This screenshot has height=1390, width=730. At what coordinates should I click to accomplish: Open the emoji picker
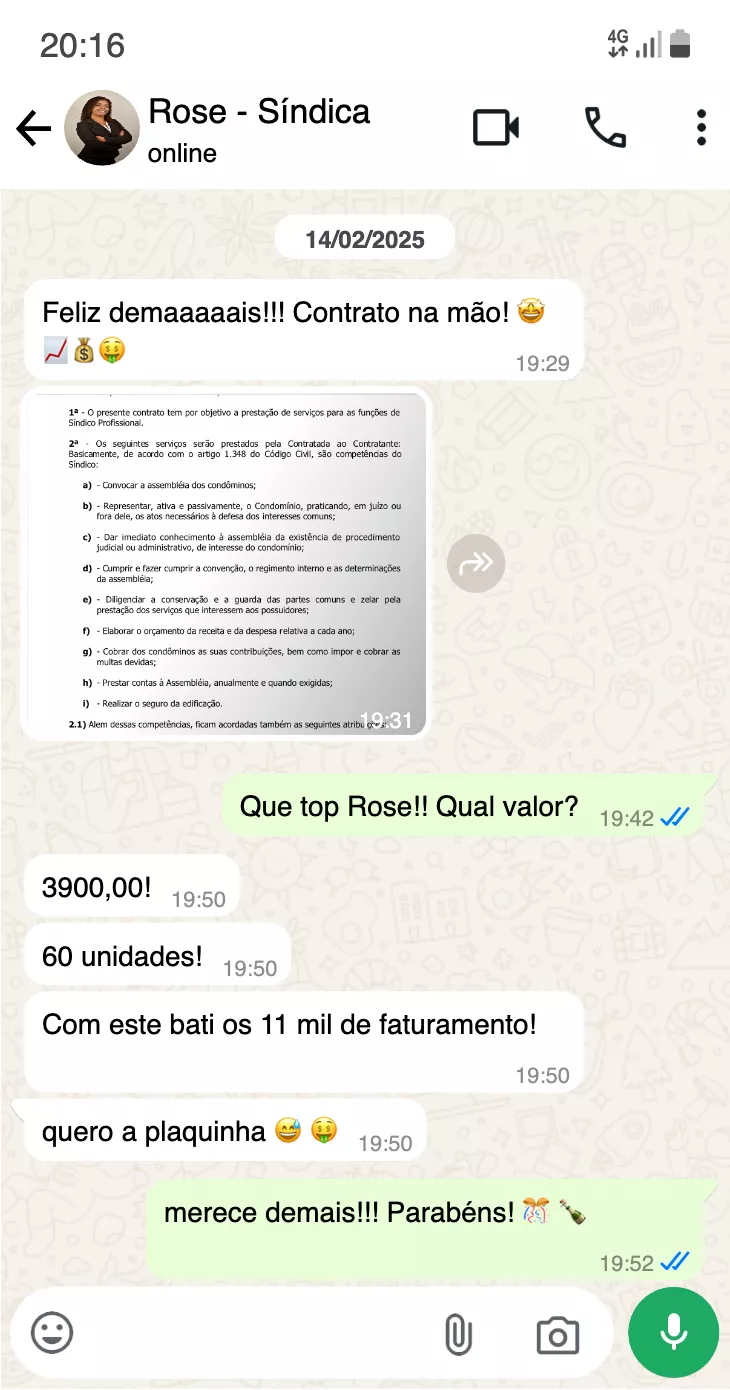coord(53,1333)
